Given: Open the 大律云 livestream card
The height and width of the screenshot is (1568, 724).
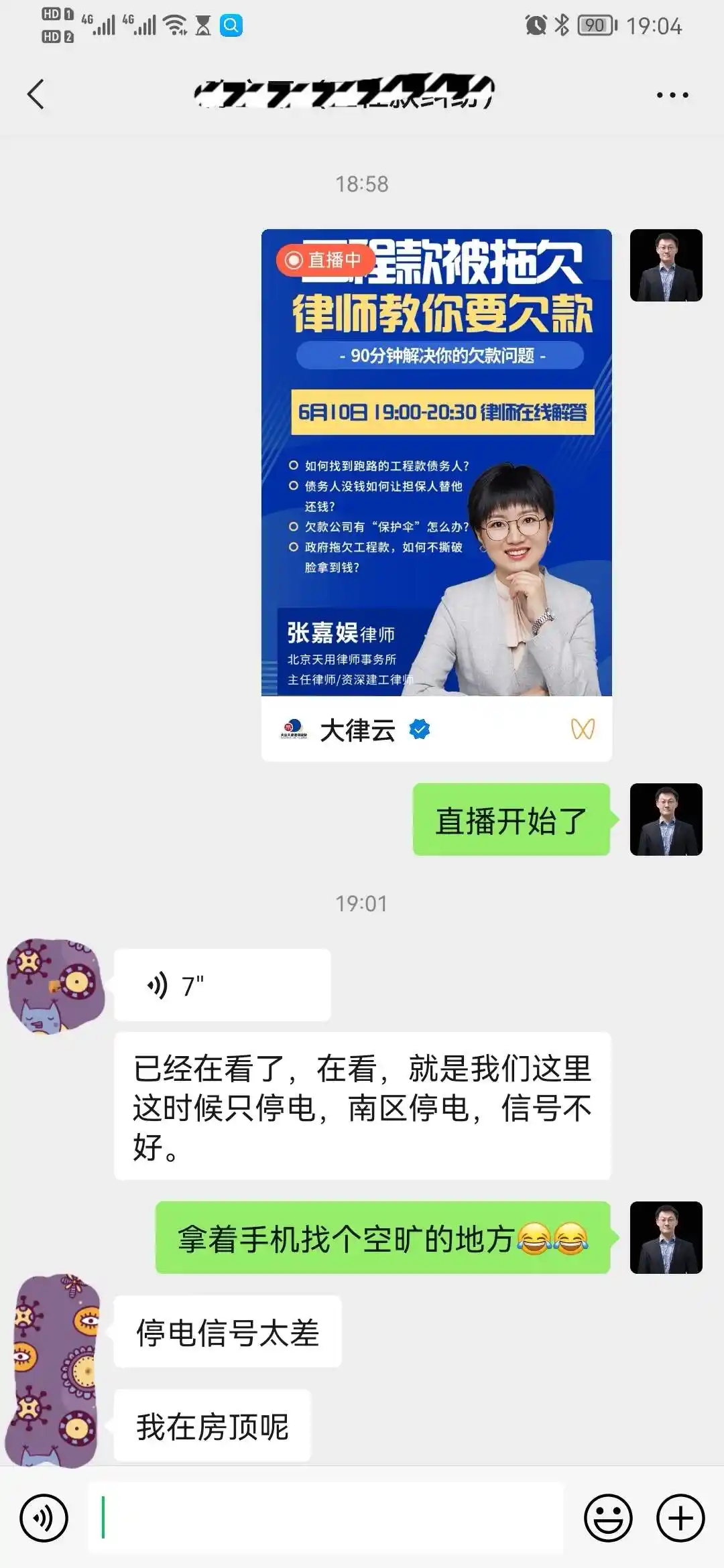Looking at the screenshot, I should point(436,495).
